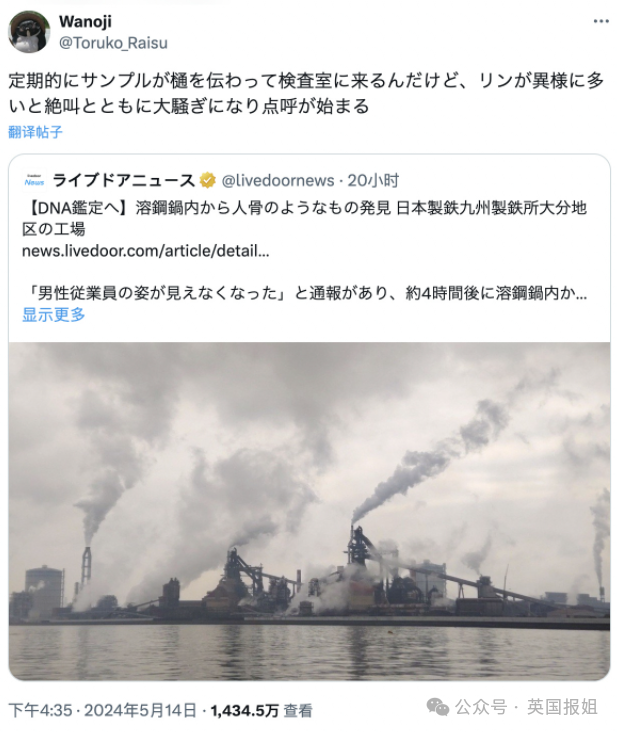
Task: View the steel factory photo
Action: pos(309,510)
